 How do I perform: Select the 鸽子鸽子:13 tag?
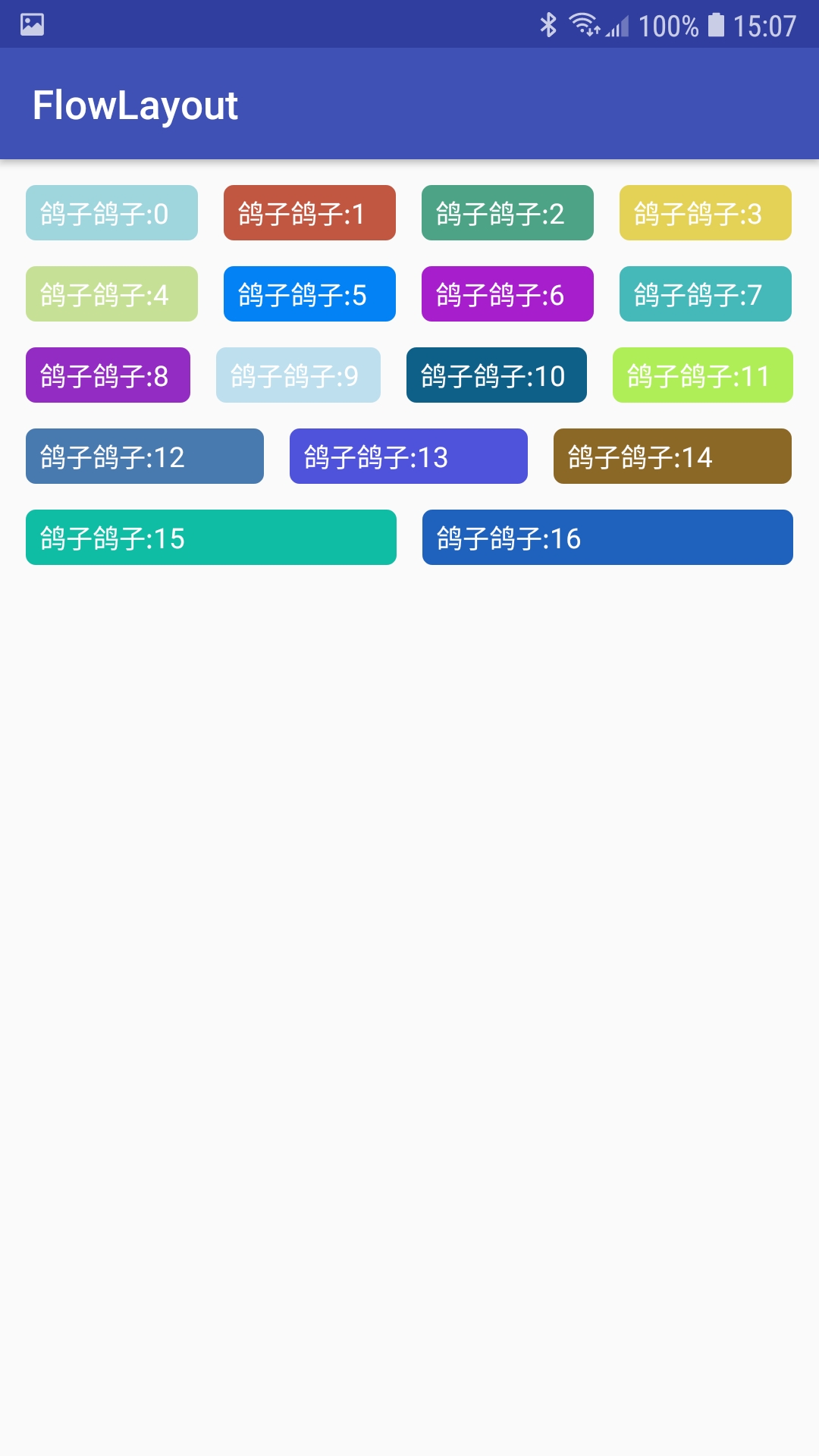pos(409,457)
